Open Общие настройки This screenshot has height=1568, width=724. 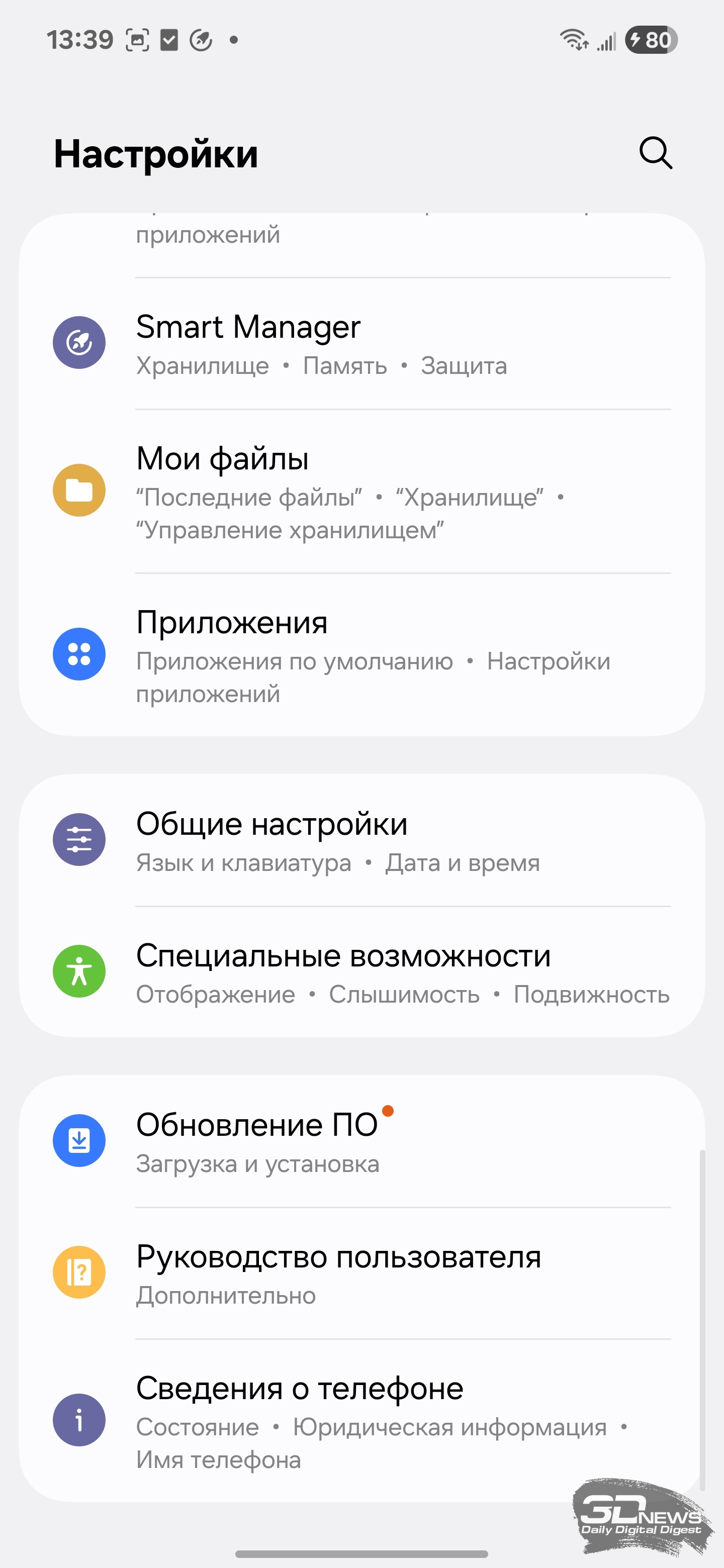coord(361,841)
